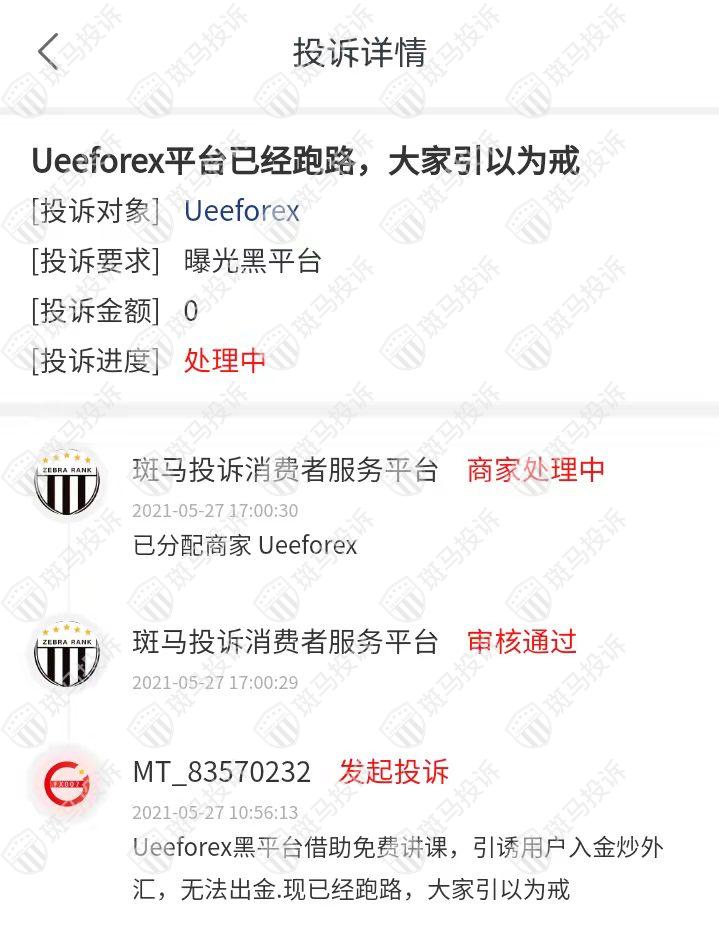Go back from complaint details
Screen dimensions: 719x925
click(48, 52)
